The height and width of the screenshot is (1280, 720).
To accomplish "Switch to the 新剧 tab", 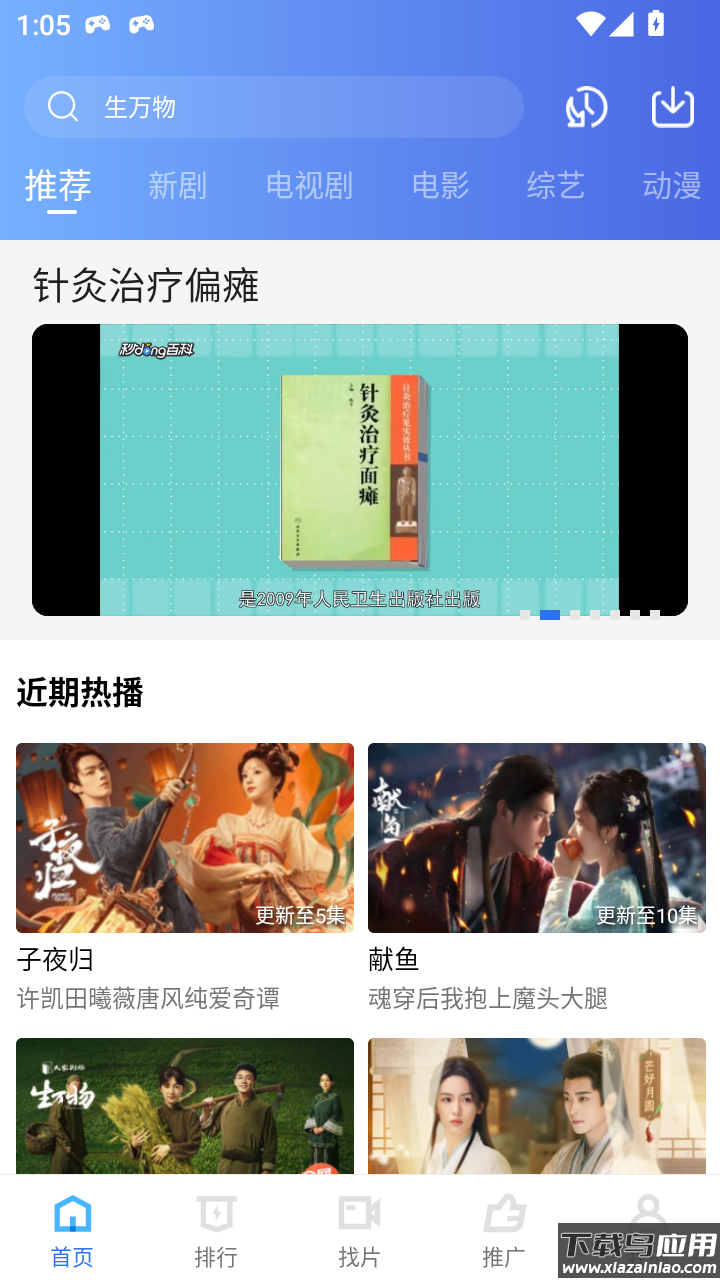I will point(177,185).
